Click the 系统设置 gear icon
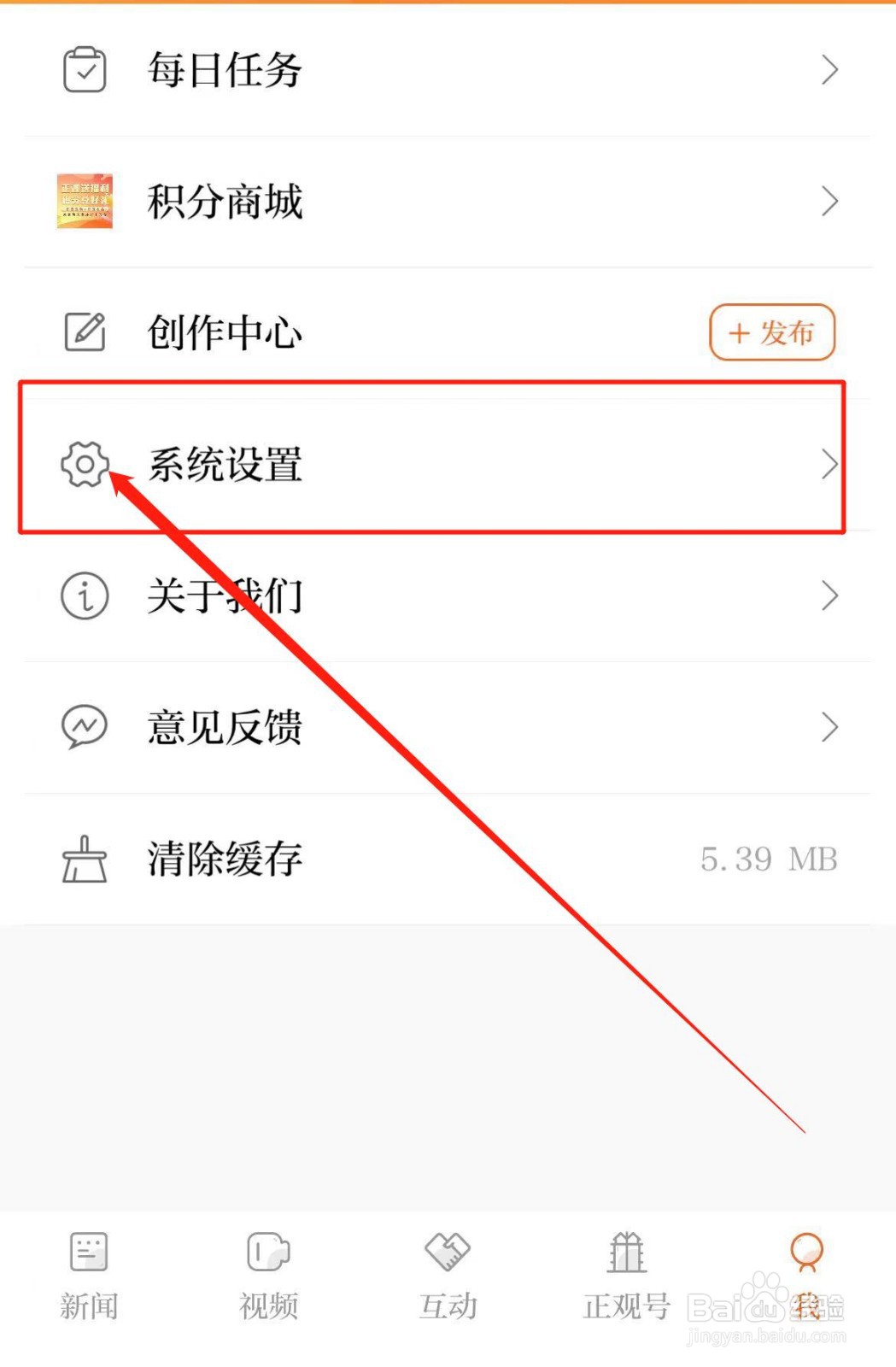 click(83, 465)
